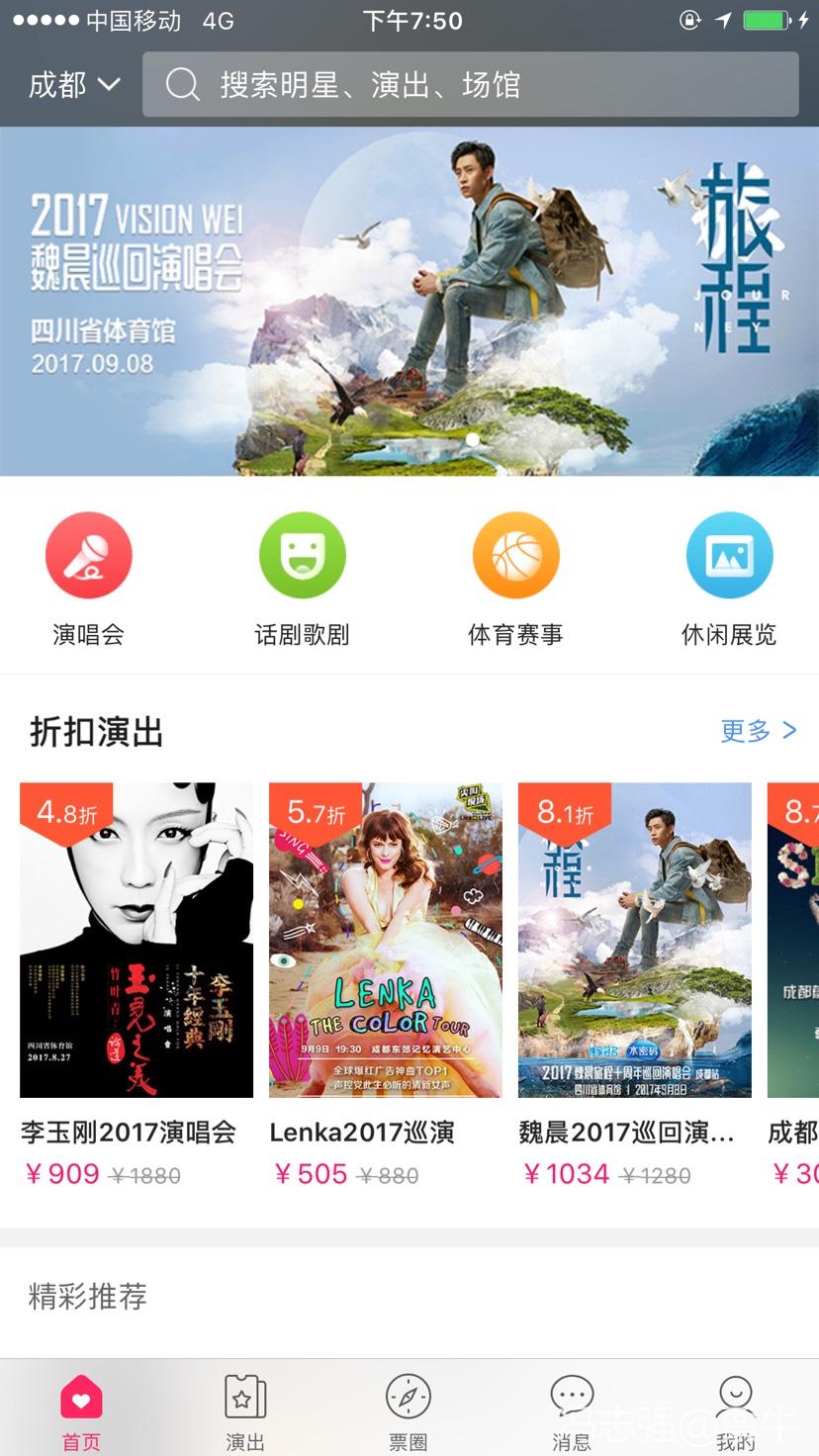Open the 魏晨巡回演唱会 banner
819x1456 pixels.
coord(409,301)
